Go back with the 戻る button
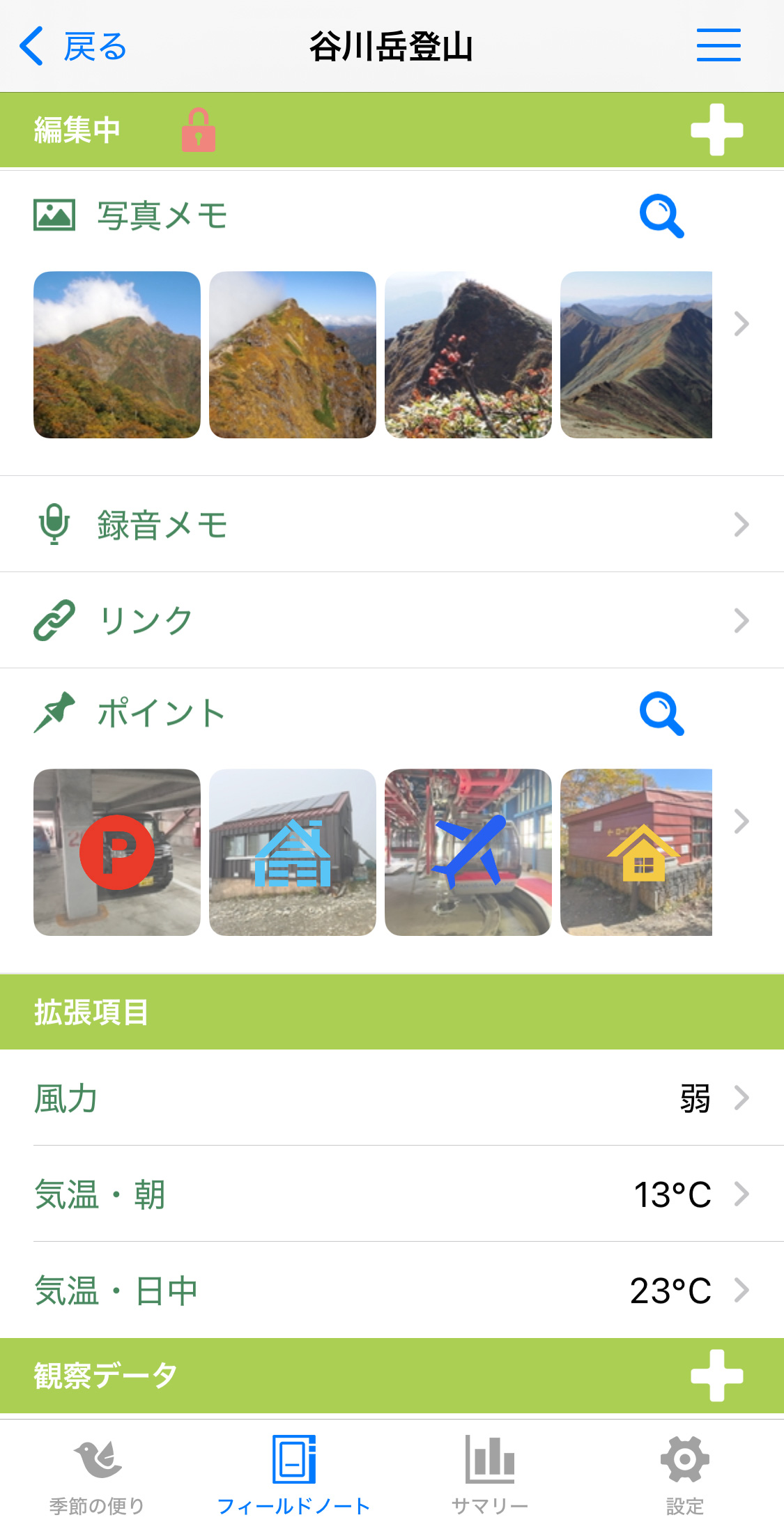The image size is (784, 1522). [x=73, y=47]
